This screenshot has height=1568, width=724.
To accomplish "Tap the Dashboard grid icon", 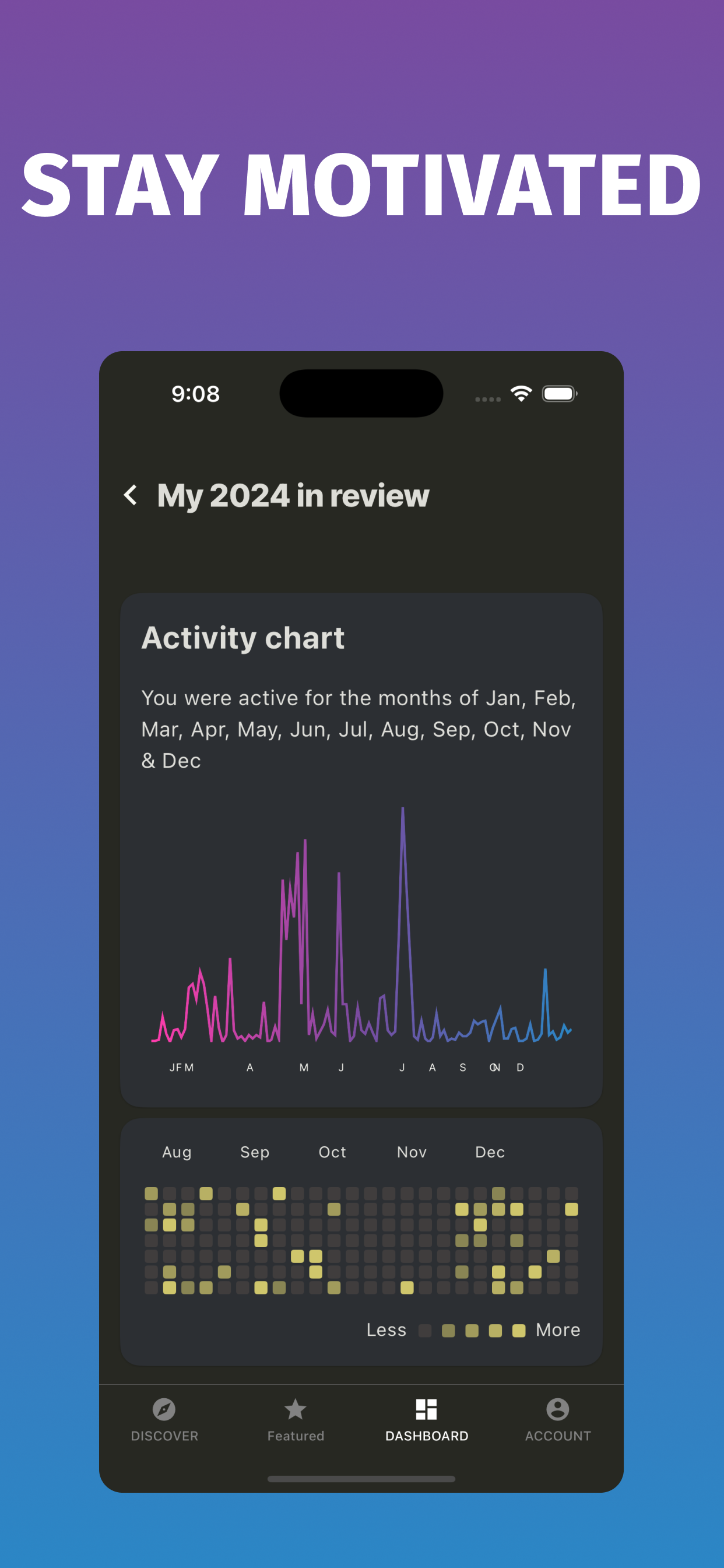I will [427, 1411].
